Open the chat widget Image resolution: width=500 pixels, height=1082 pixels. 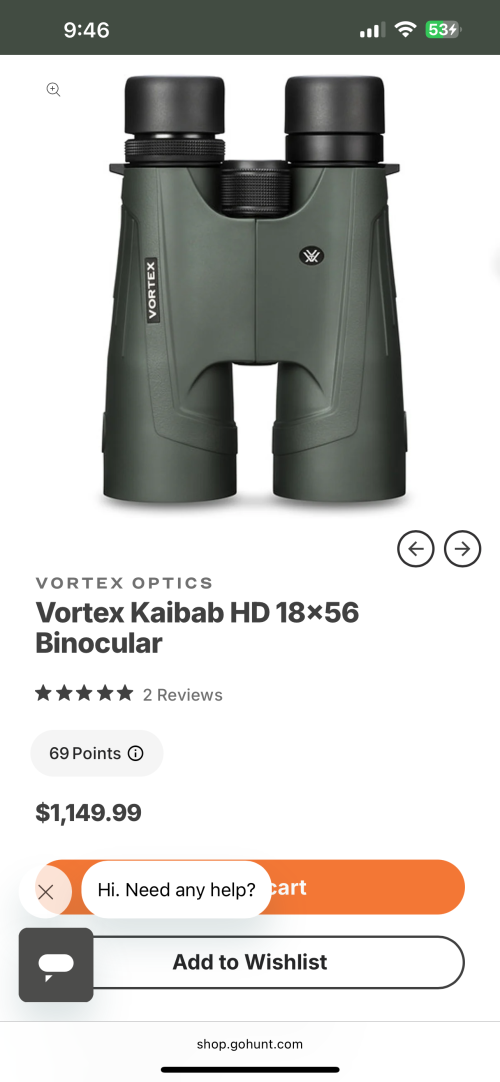tap(56, 965)
